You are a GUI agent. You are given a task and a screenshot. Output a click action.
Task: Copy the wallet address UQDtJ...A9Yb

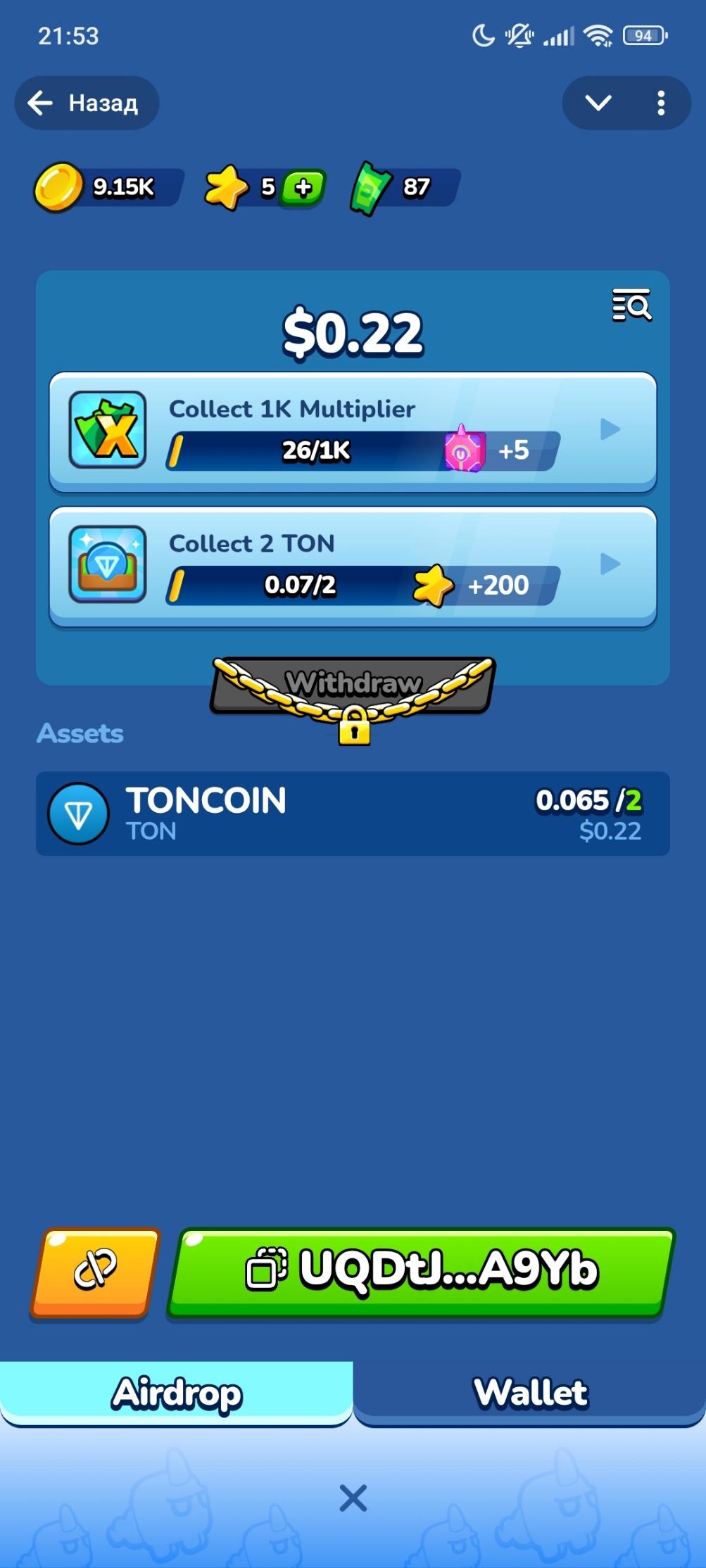click(421, 1271)
